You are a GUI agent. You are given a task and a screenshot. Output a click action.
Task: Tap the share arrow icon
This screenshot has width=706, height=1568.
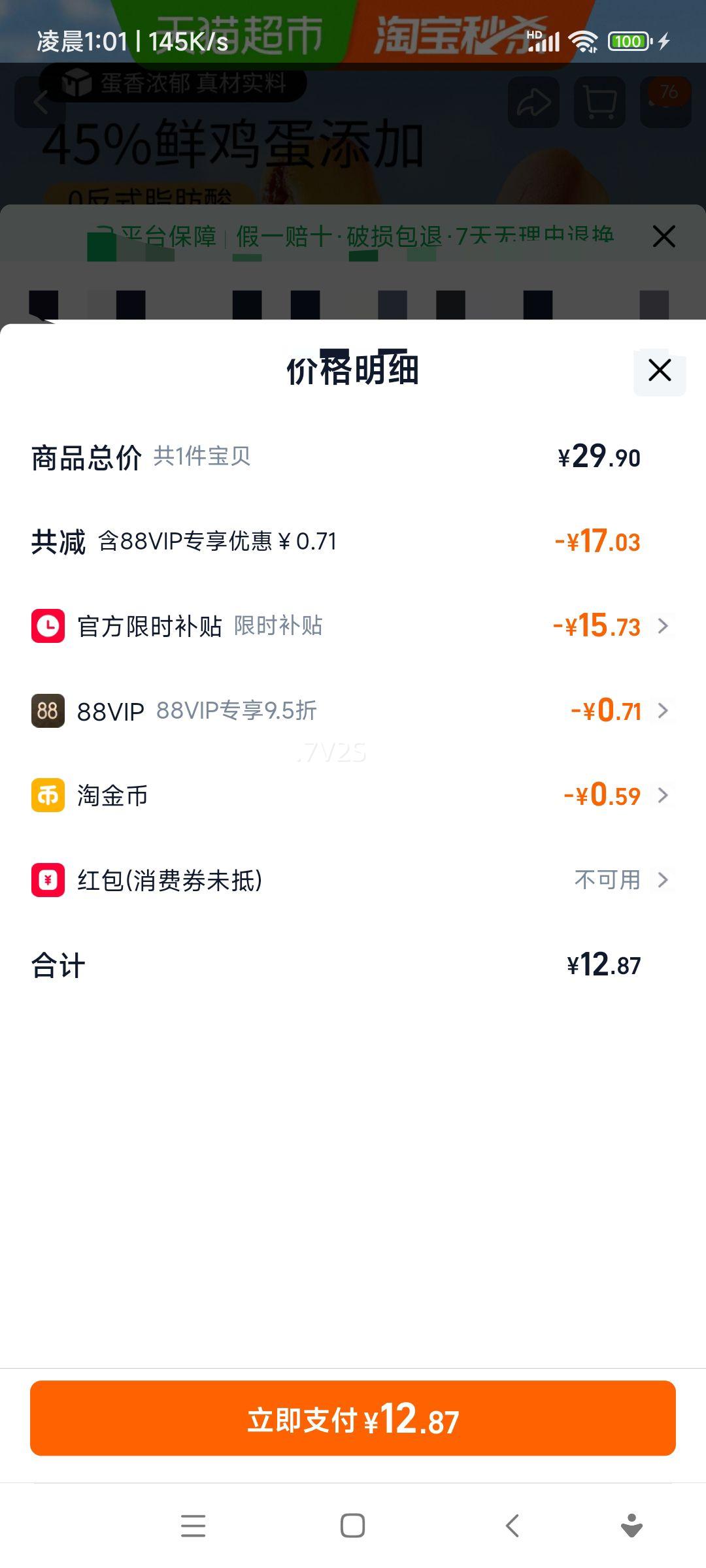point(533,103)
